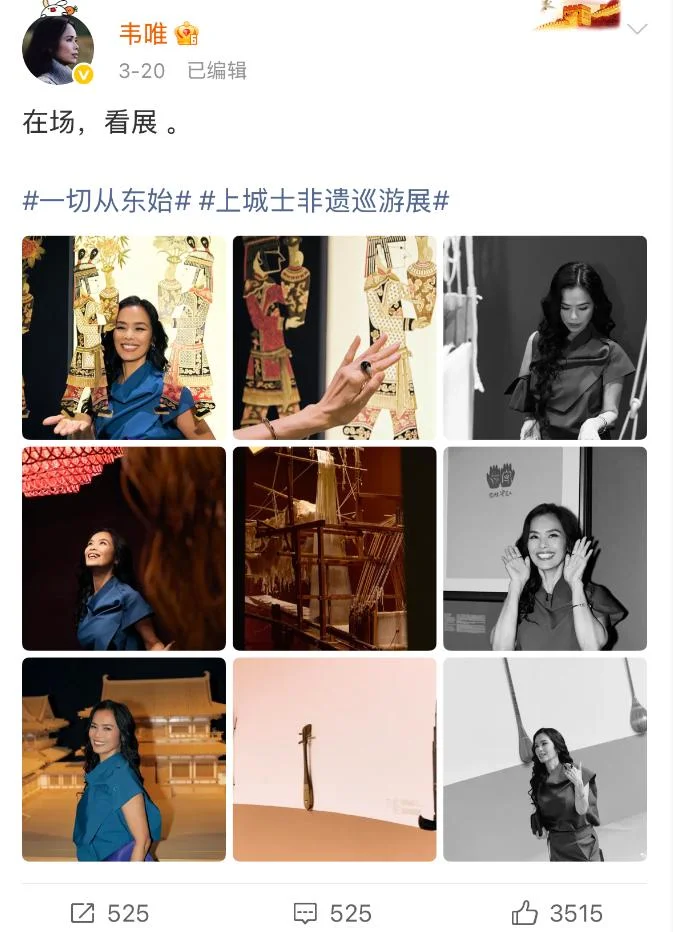Screen dimensions: 673x932
Task: Open the pink-background instrument photo
Action: point(335,760)
